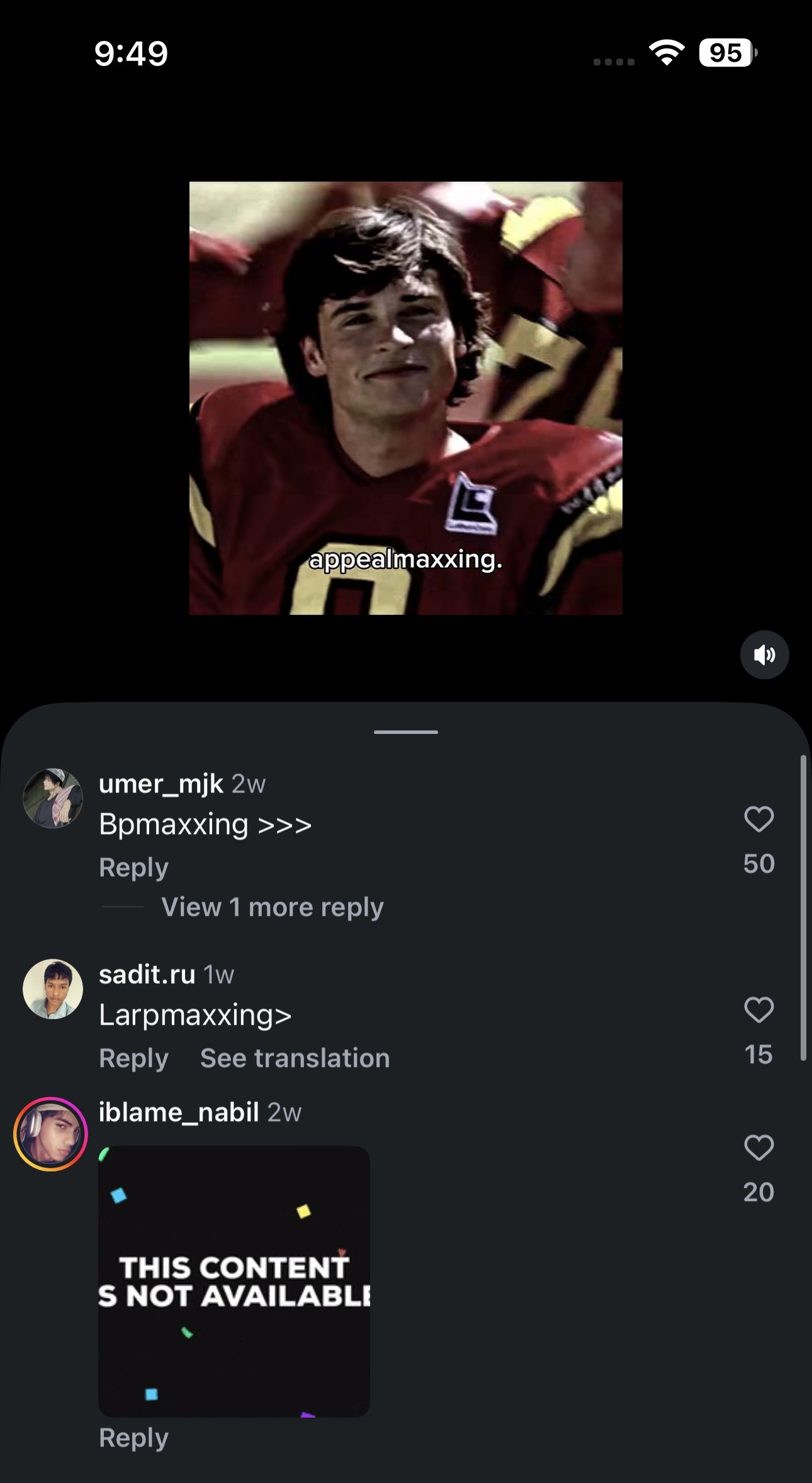See translation of sadit.ru's comment

[x=295, y=1058]
